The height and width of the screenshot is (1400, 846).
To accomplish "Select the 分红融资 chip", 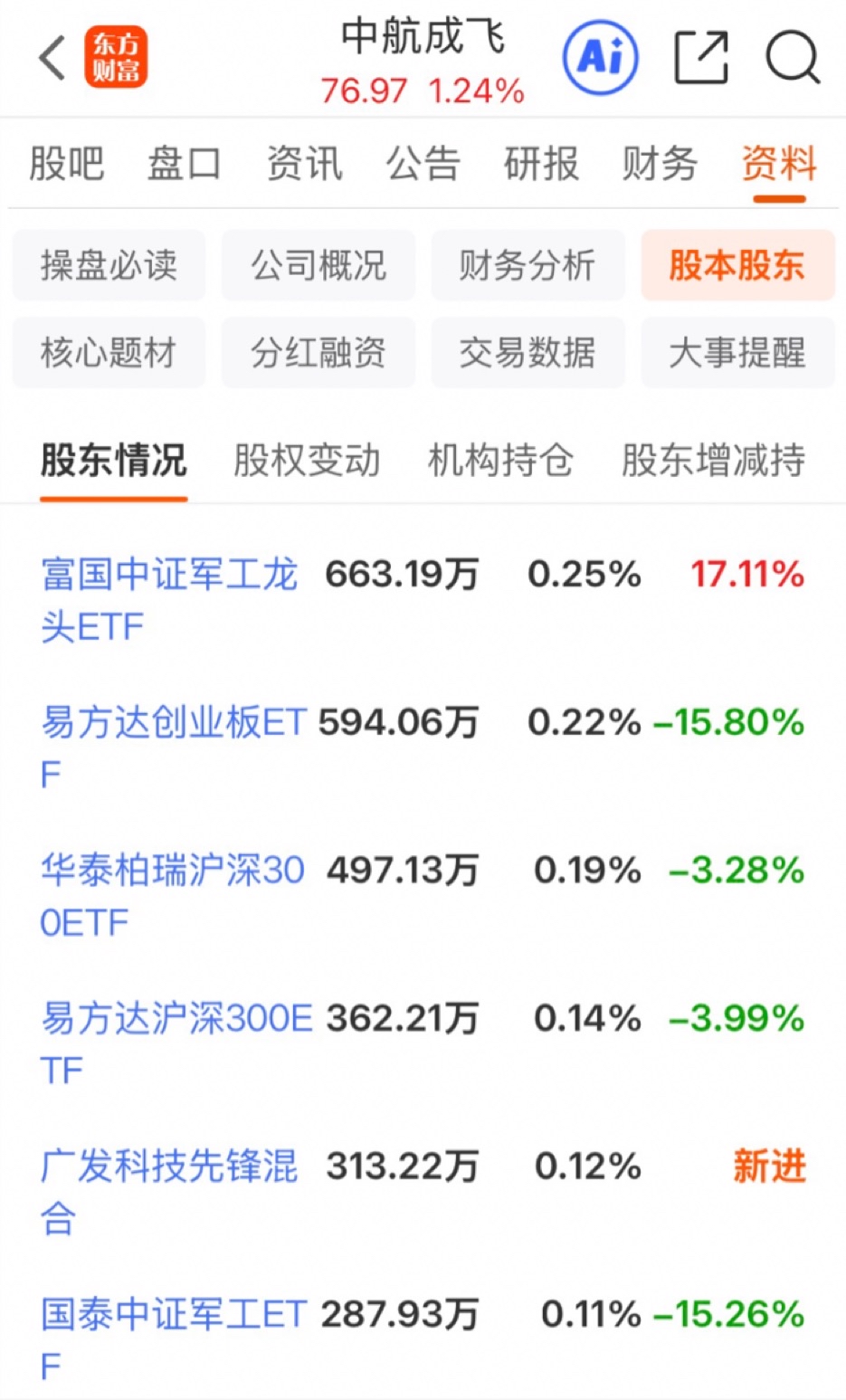I will point(318,352).
